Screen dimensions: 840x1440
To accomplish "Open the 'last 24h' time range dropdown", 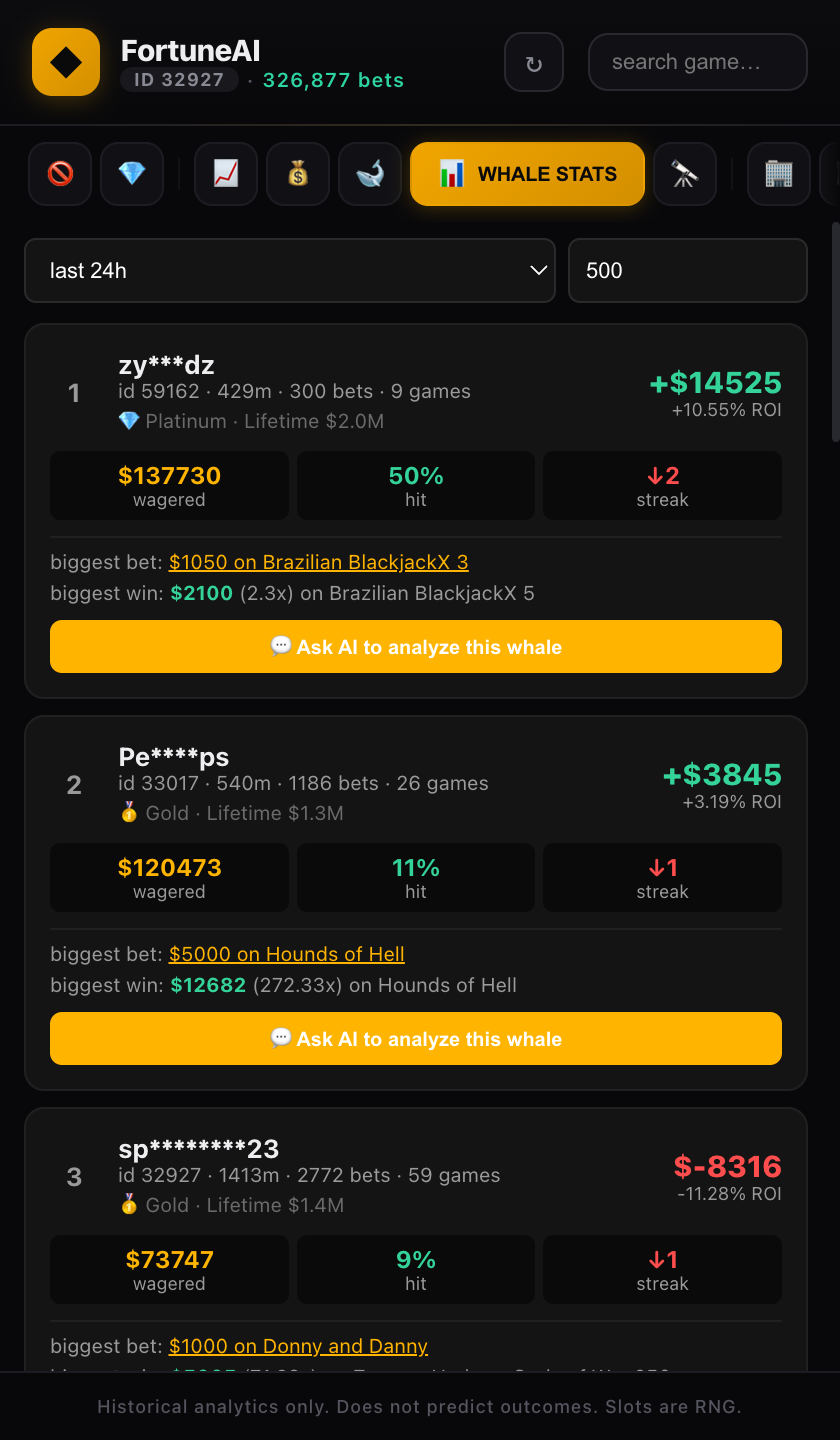I will (290, 270).
